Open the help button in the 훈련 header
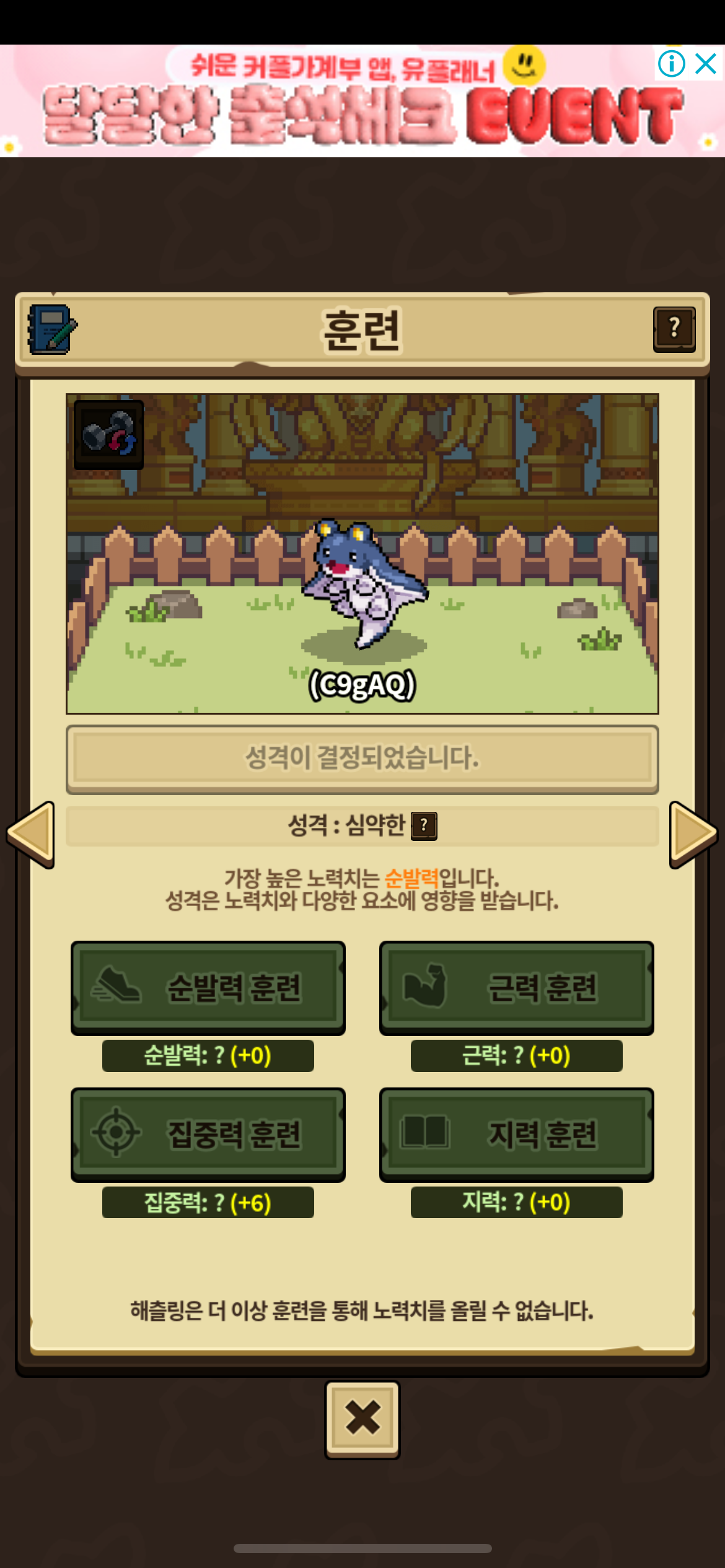The image size is (725, 1568). (674, 329)
